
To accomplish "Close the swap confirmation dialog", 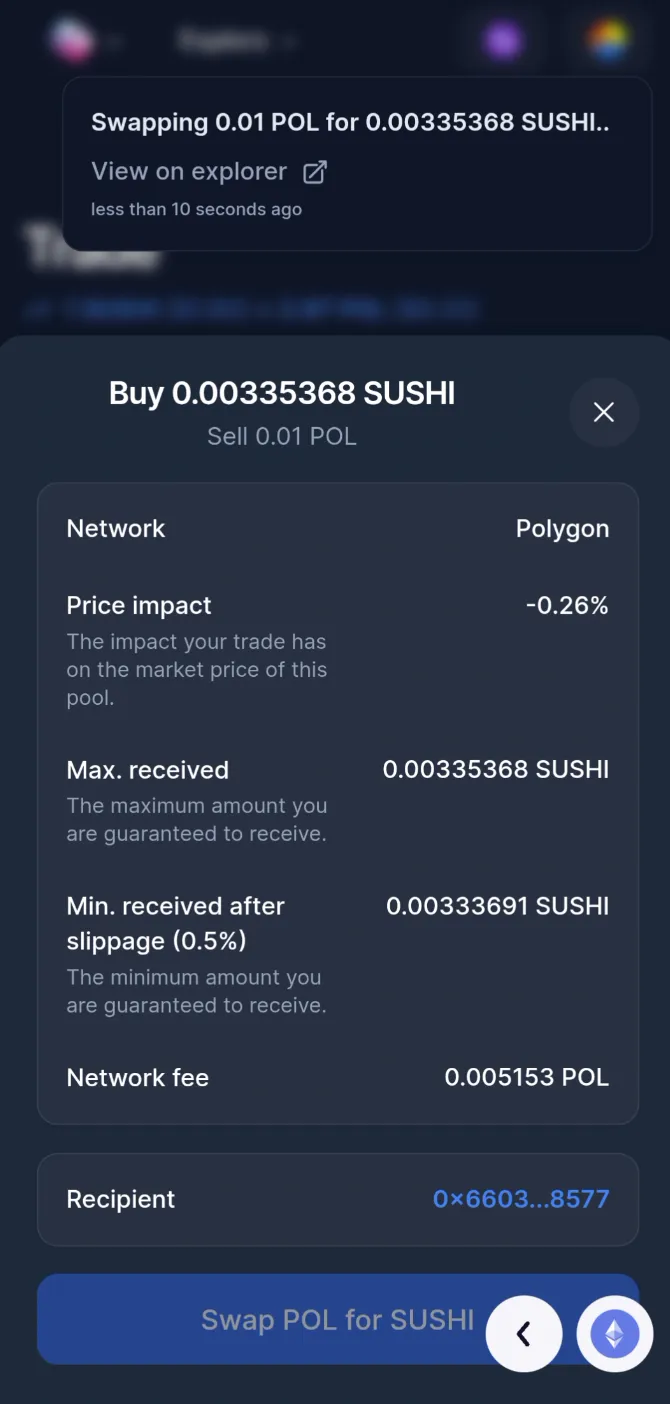I will 604,412.
